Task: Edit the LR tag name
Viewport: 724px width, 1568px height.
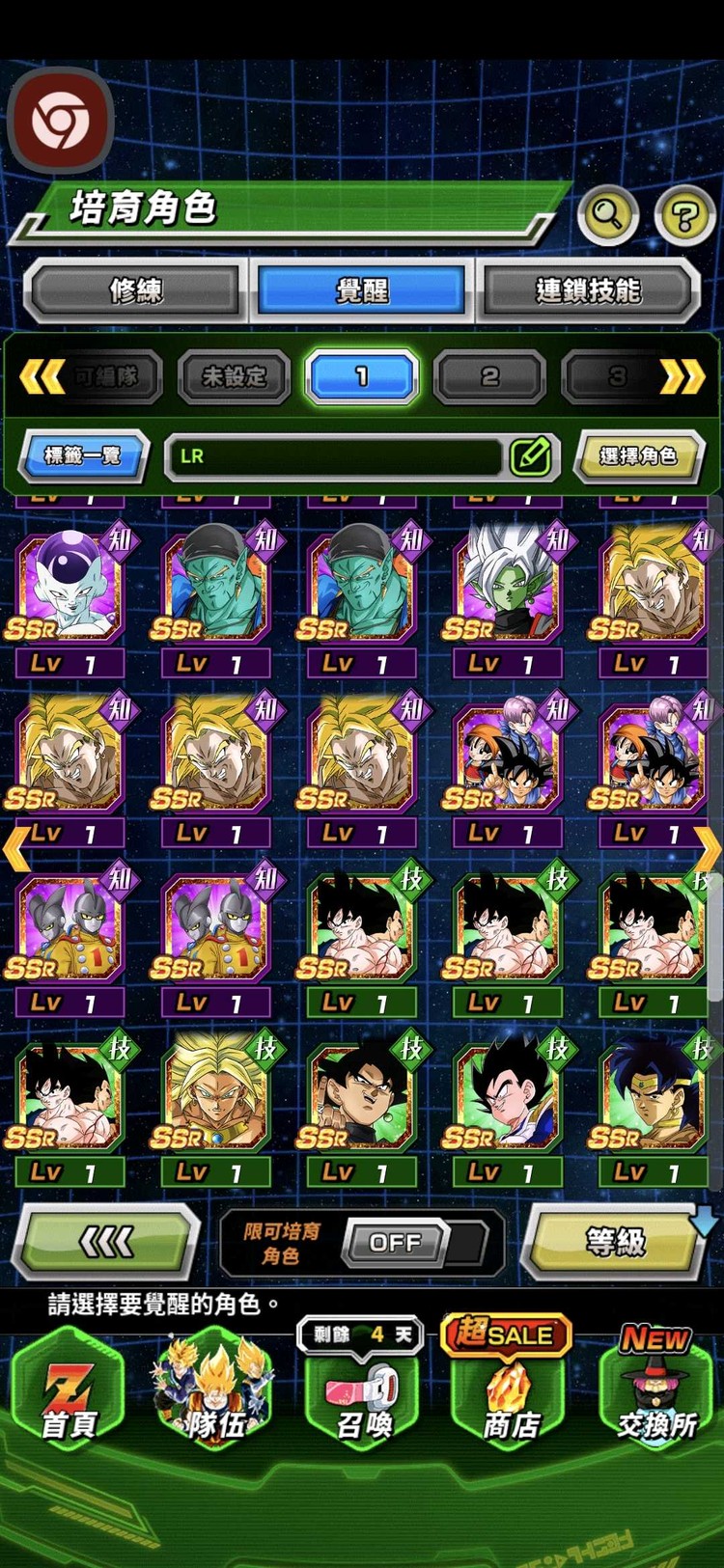Action: pos(530,456)
